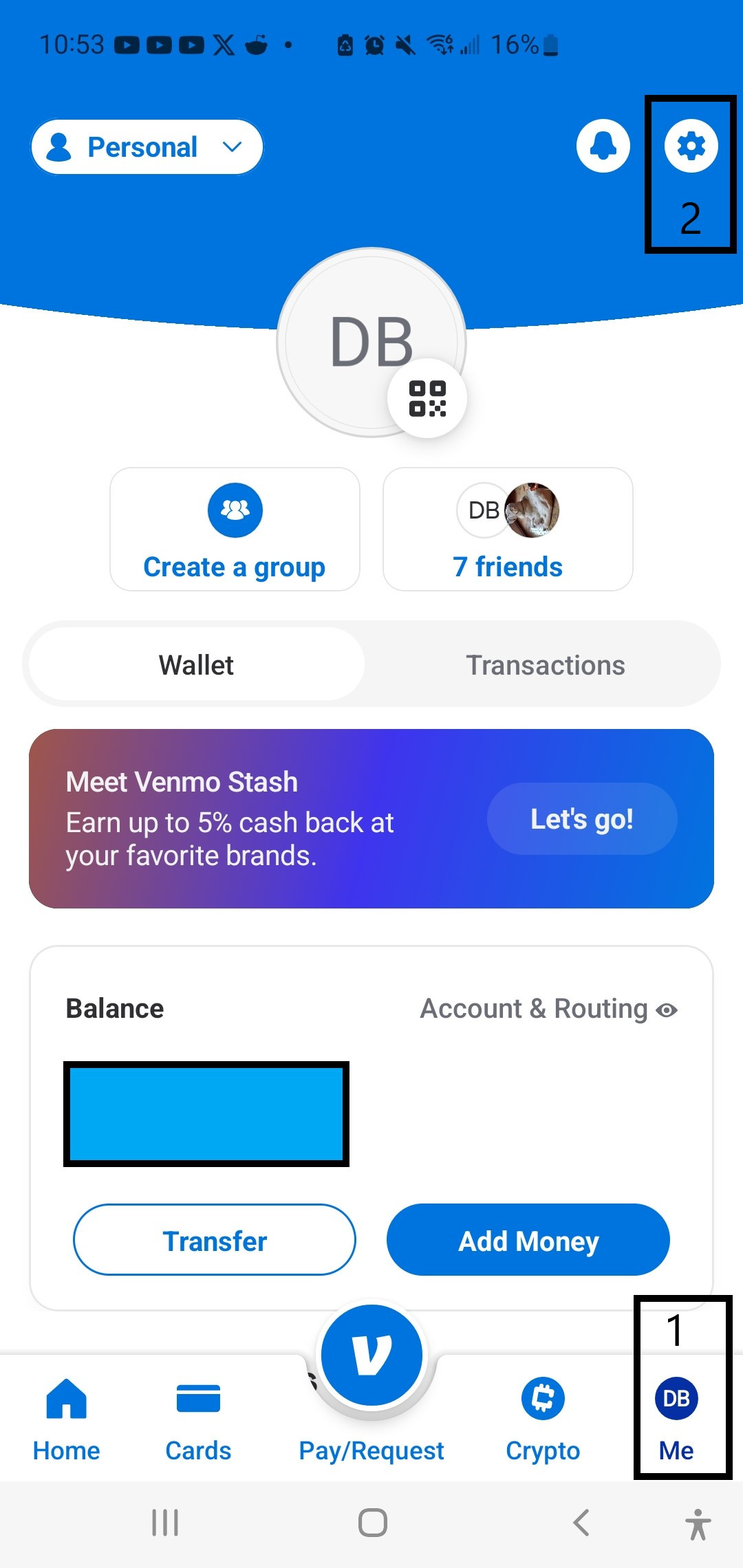Open the 7 friends list
Image resolution: width=743 pixels, height=1568 pixels.
(x=508, y=529)
